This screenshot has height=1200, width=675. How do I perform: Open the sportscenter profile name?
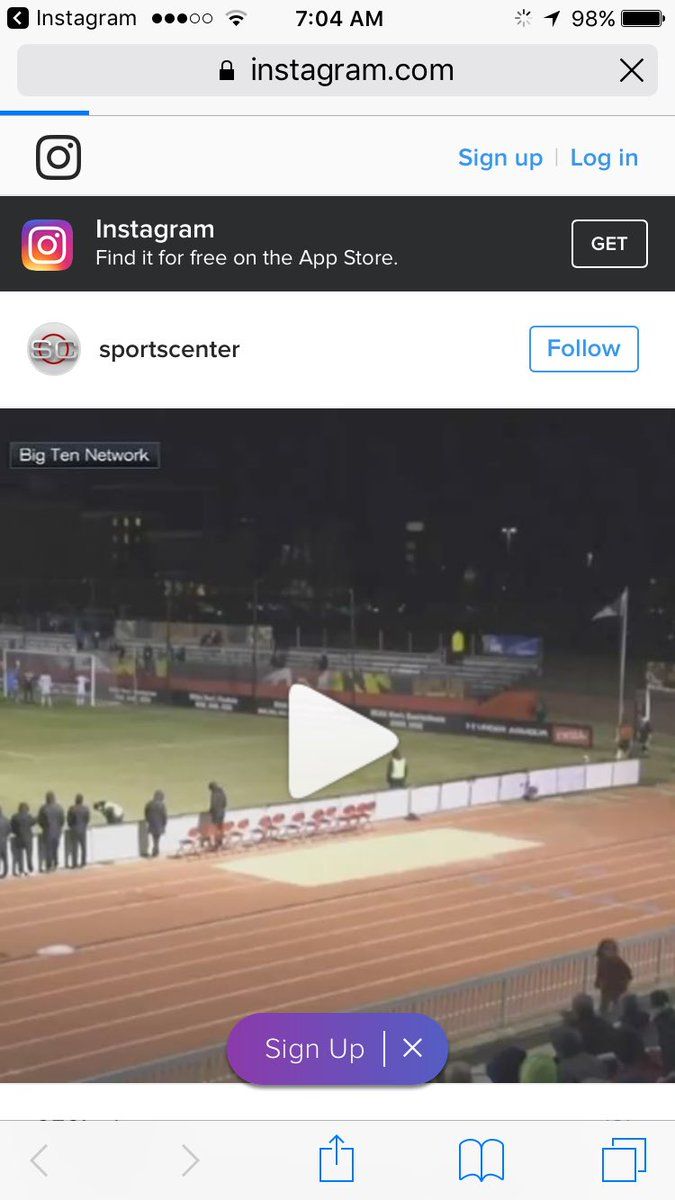point(169,349)
